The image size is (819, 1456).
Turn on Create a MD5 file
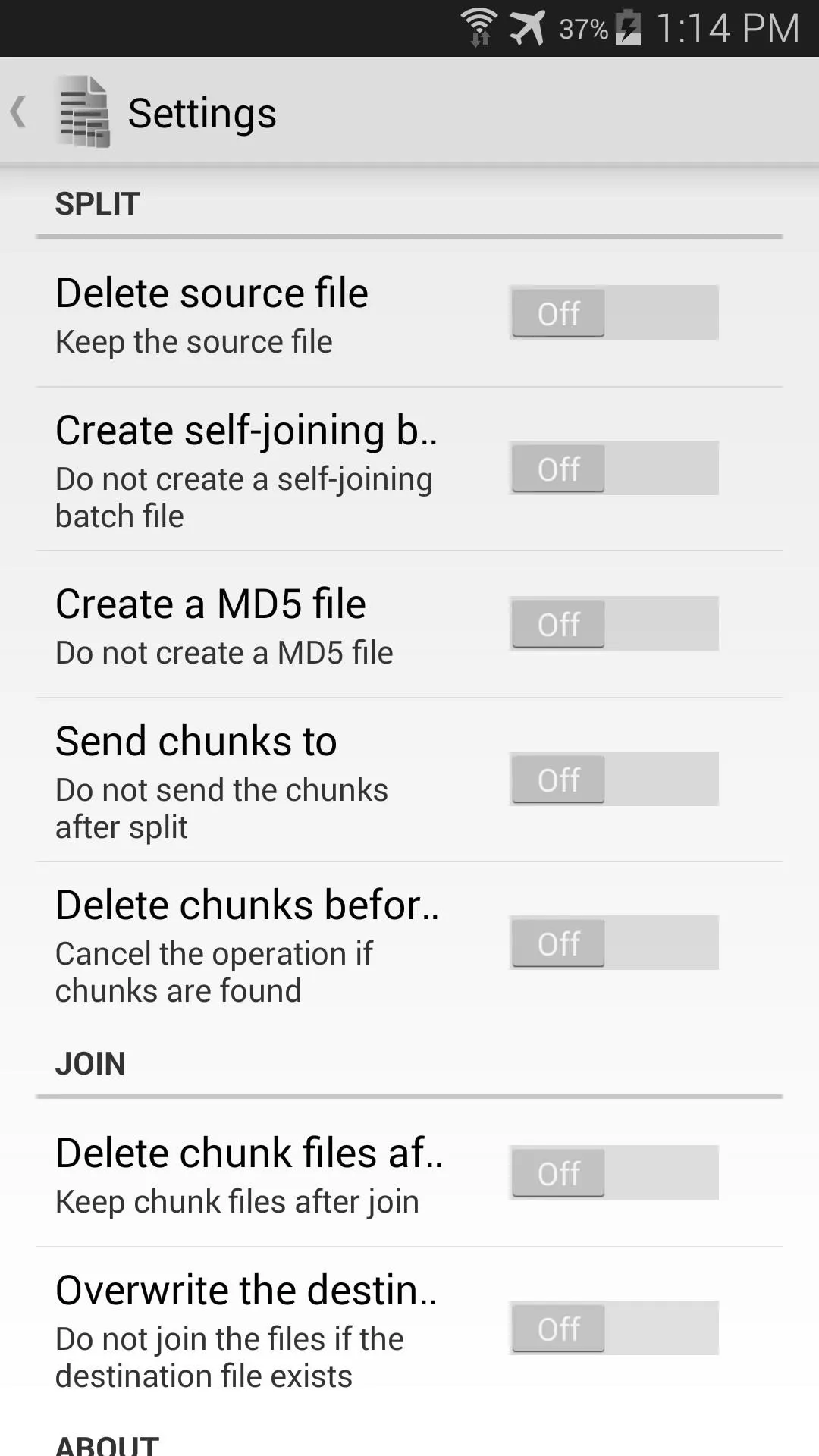pyautogui.click(x=613, y=623)
